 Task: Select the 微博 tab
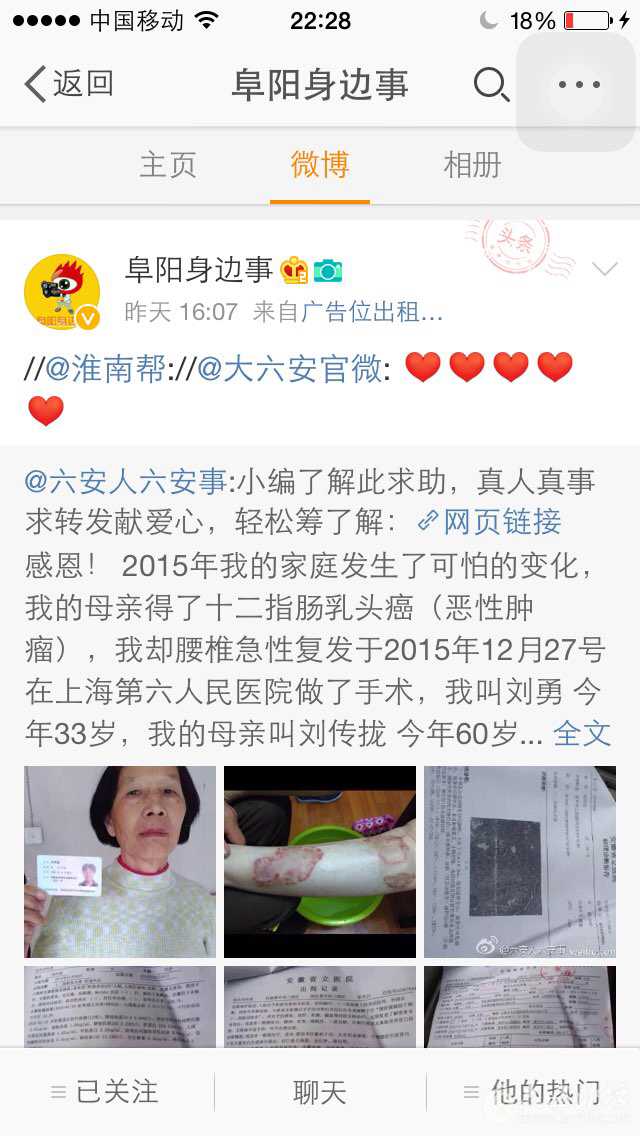coord(320,165)
